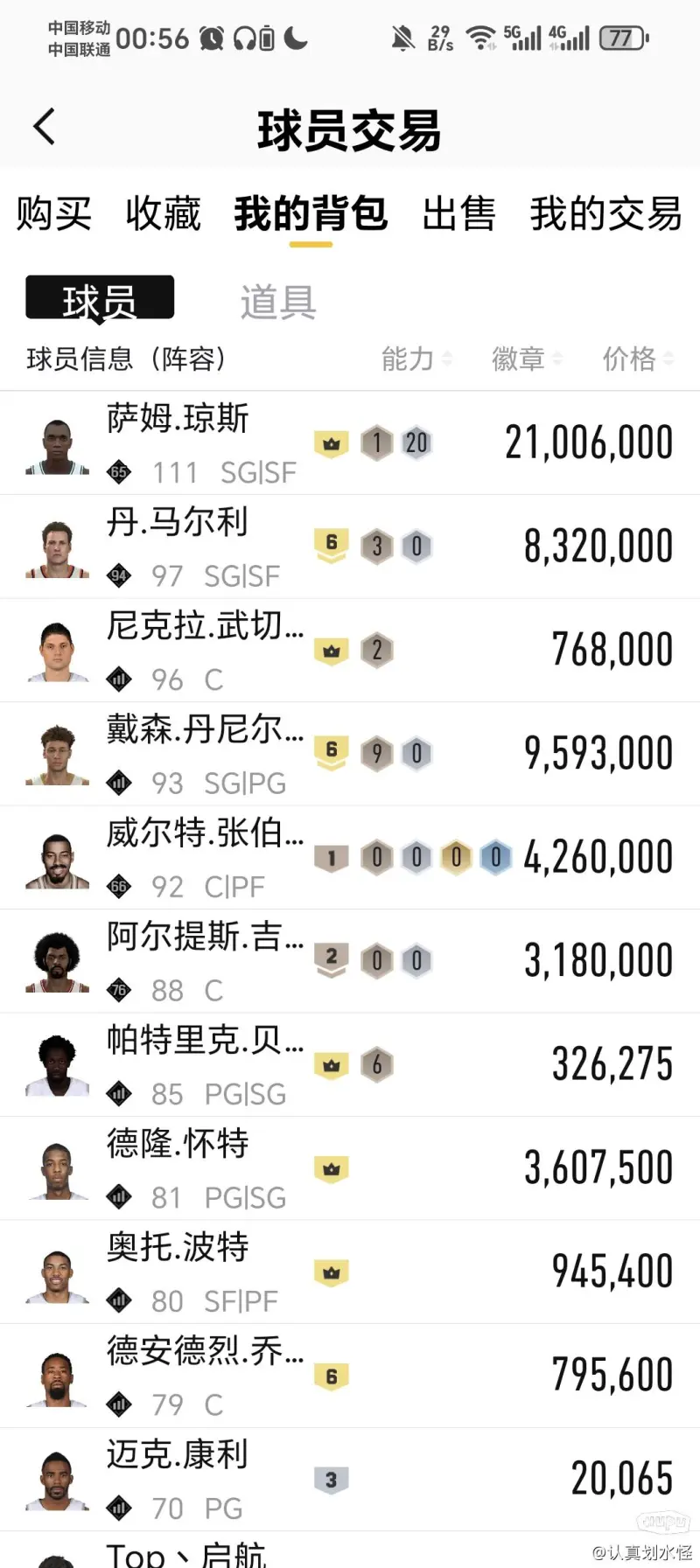Image resolution: width=700 pixels, height=1568 pixels.
Task: Switch to the 收藏 tab
Action: [x=163, y=214]
